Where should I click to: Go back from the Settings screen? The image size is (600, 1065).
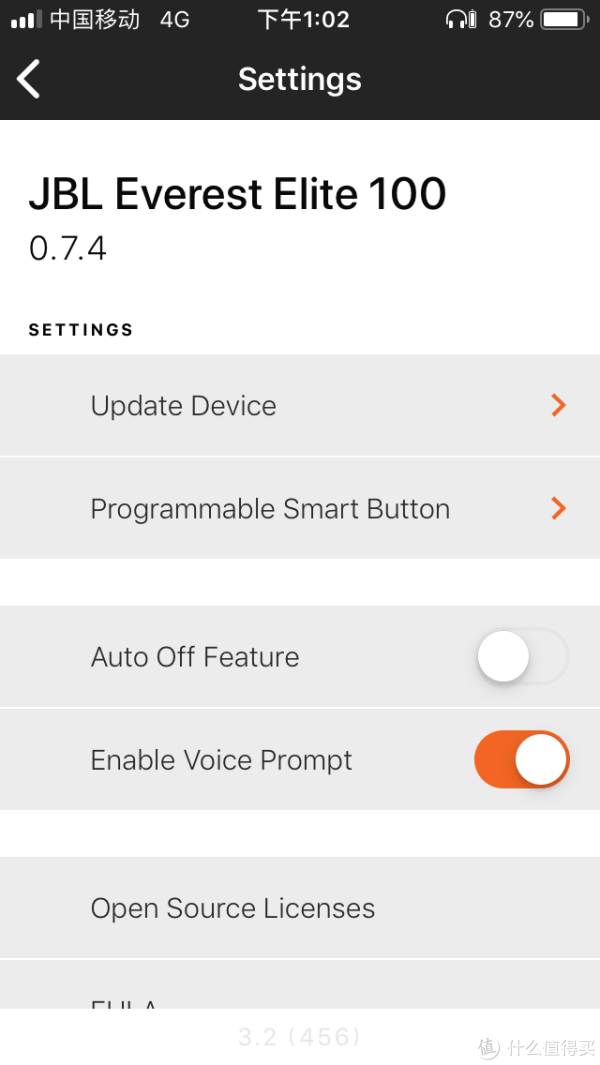29,79
